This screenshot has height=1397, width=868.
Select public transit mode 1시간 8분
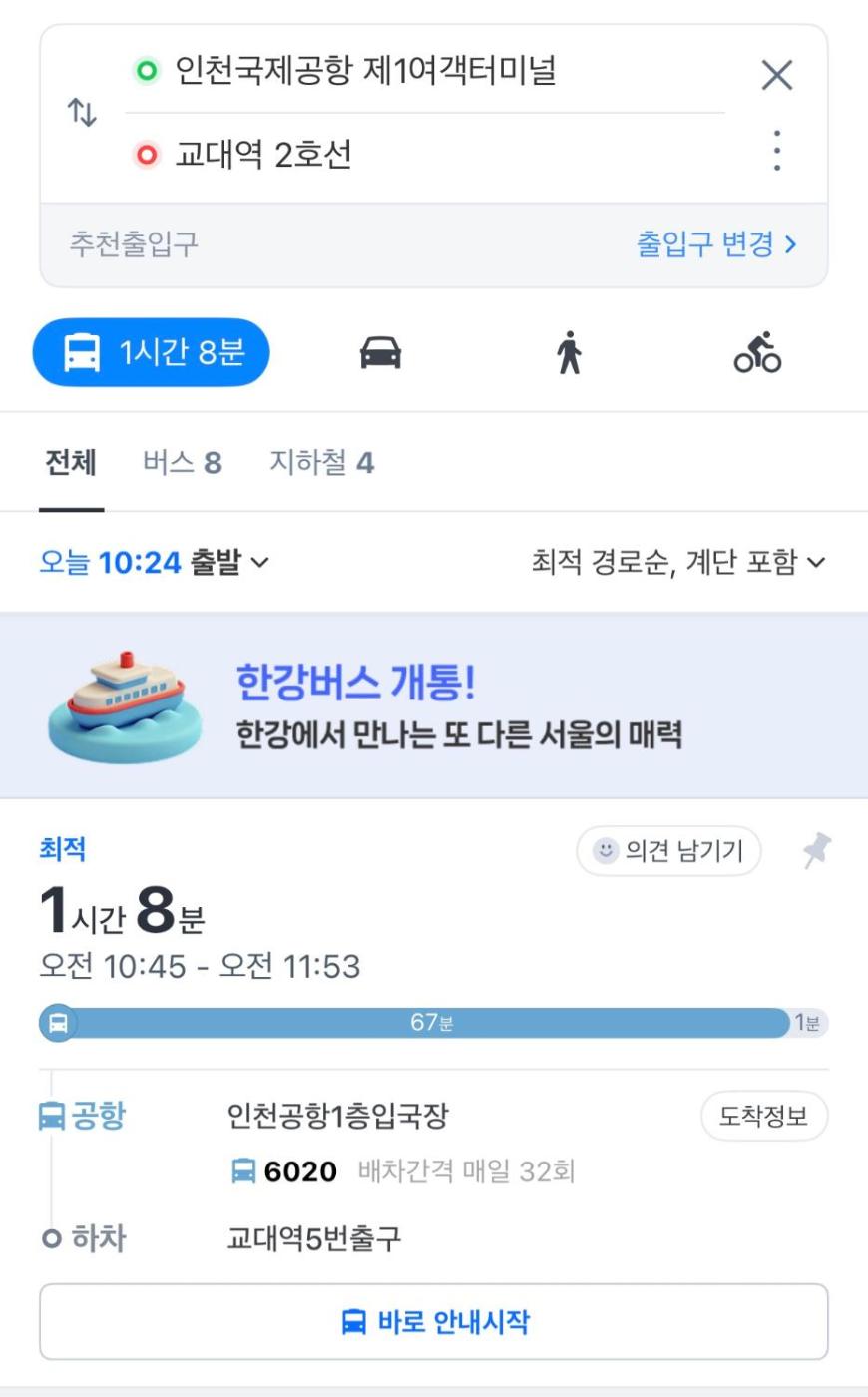[152, 352]
